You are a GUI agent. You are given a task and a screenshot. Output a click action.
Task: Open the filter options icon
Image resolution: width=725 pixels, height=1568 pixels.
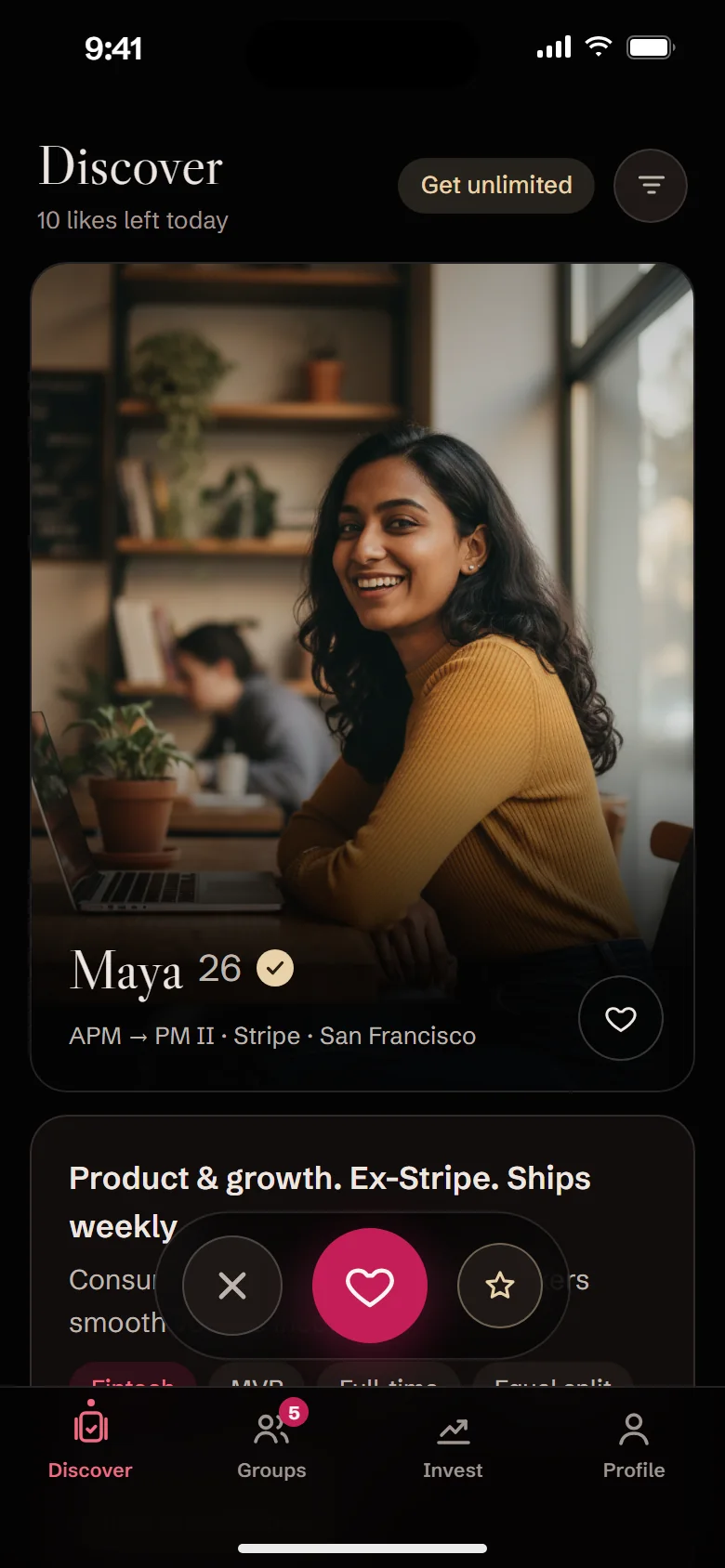coord(651,186)
